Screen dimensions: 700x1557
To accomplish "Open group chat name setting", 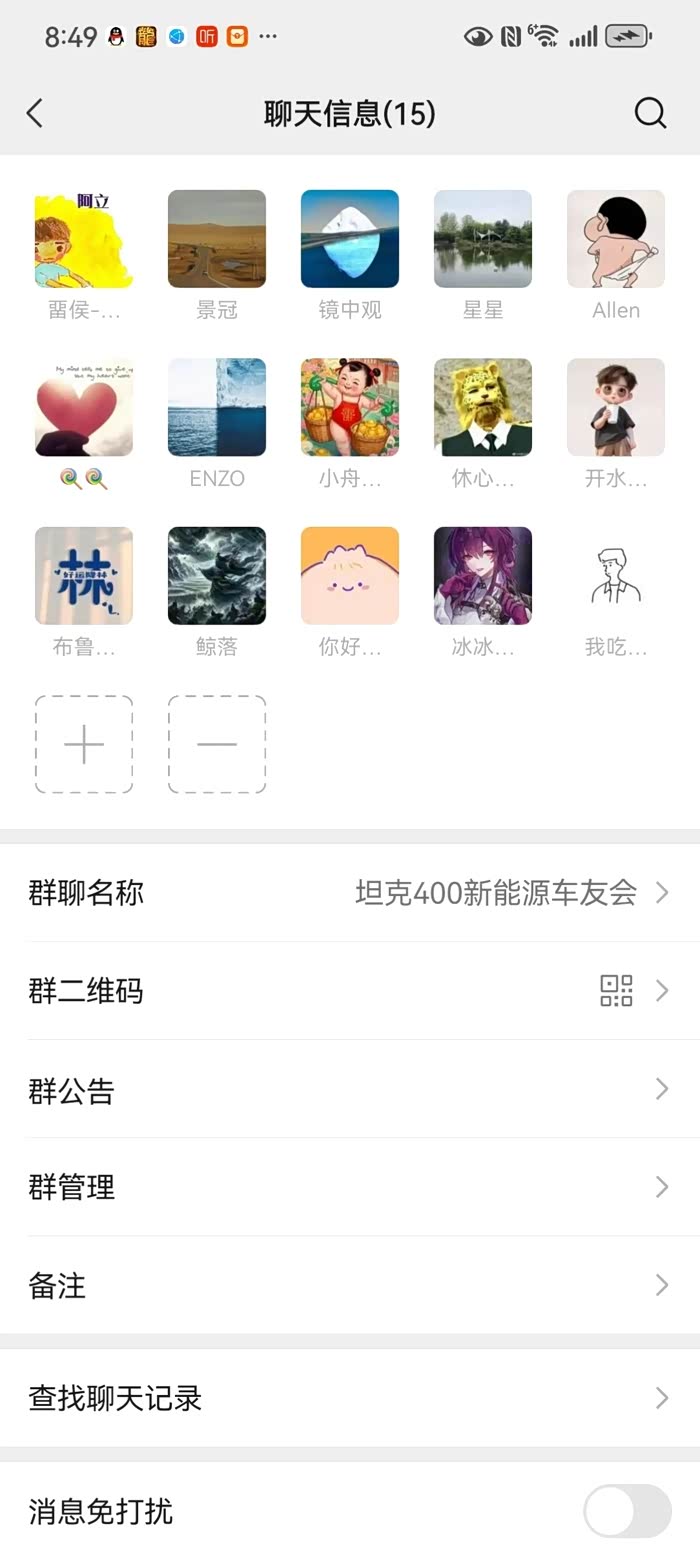I will 350,892.
